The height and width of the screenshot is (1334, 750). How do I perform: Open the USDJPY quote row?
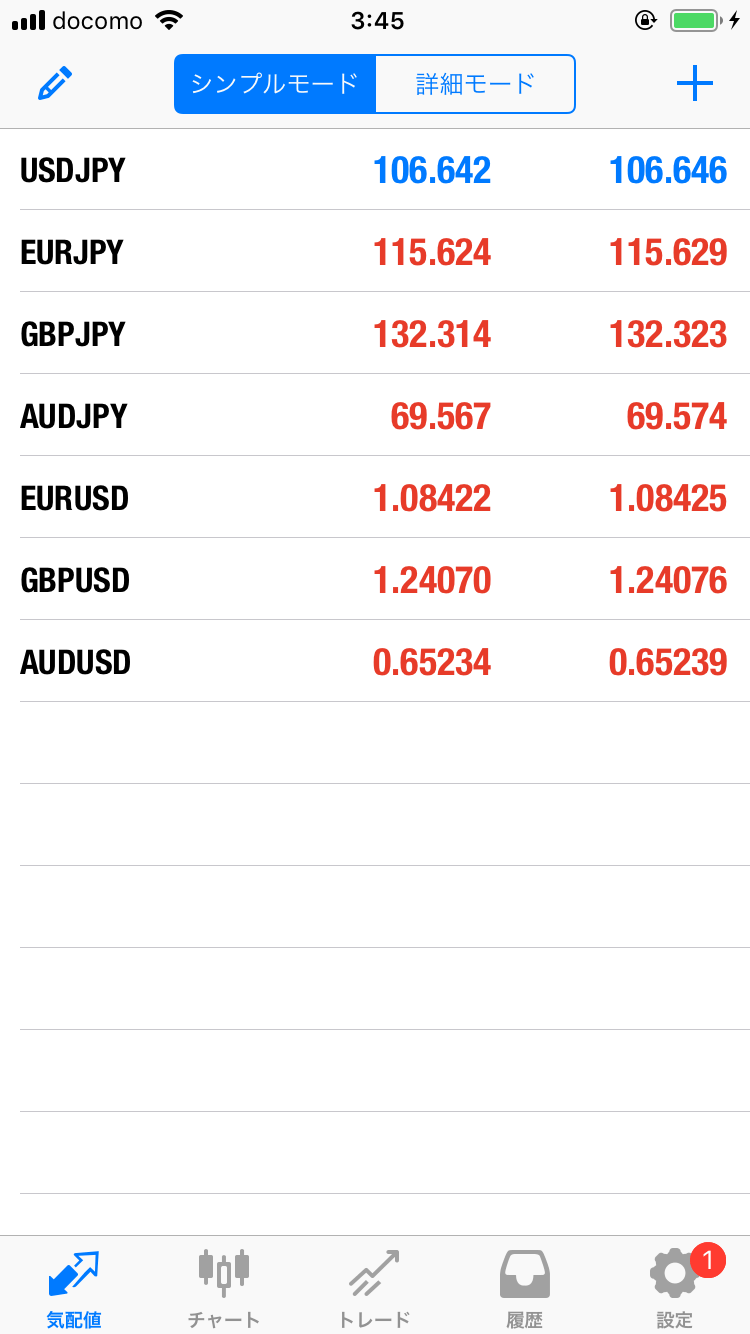[375, 170]
